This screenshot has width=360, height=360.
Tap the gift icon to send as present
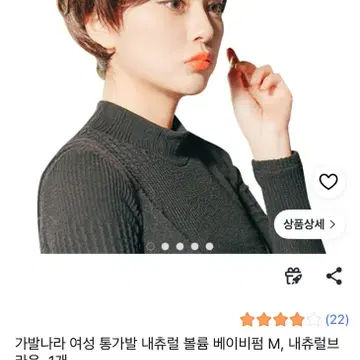coord(293,276)
